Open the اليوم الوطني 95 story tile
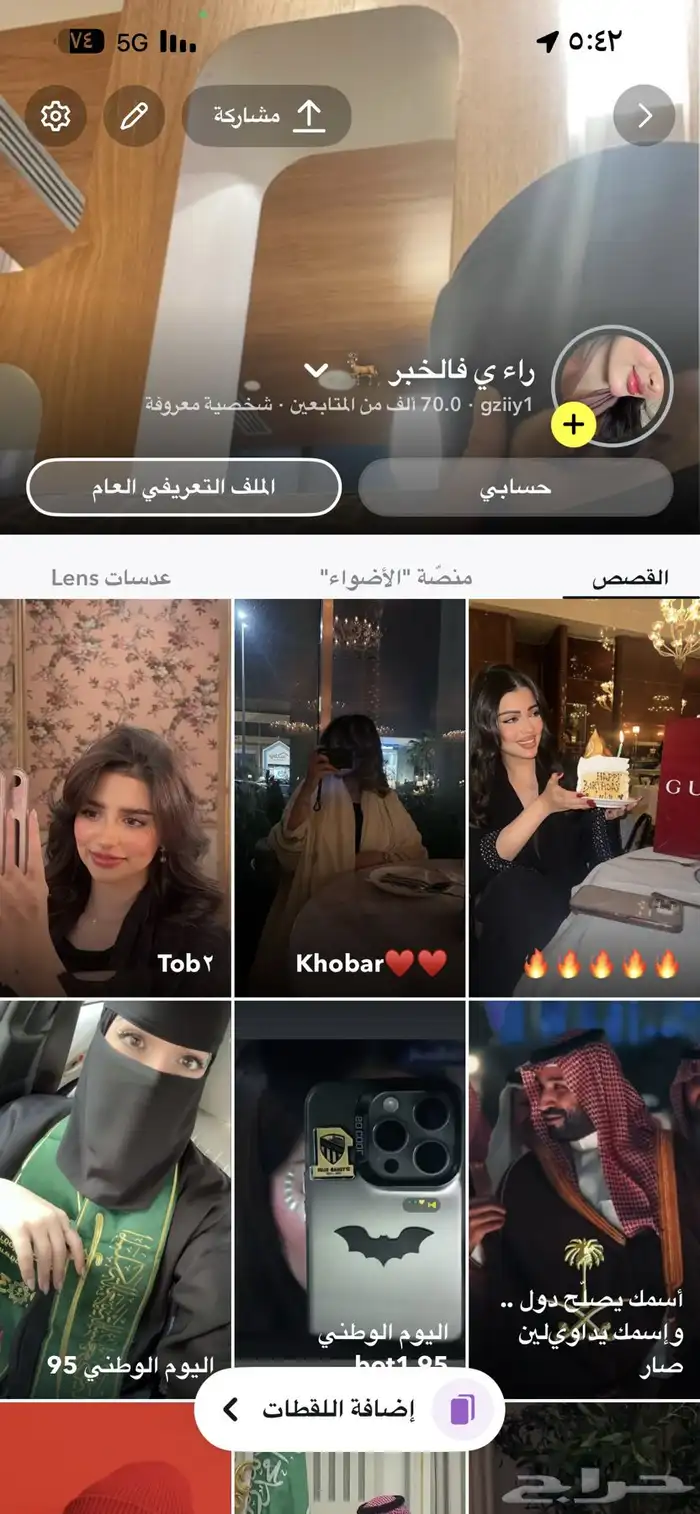Viewport: 700px width, 1514px height. pos(115,1198)
